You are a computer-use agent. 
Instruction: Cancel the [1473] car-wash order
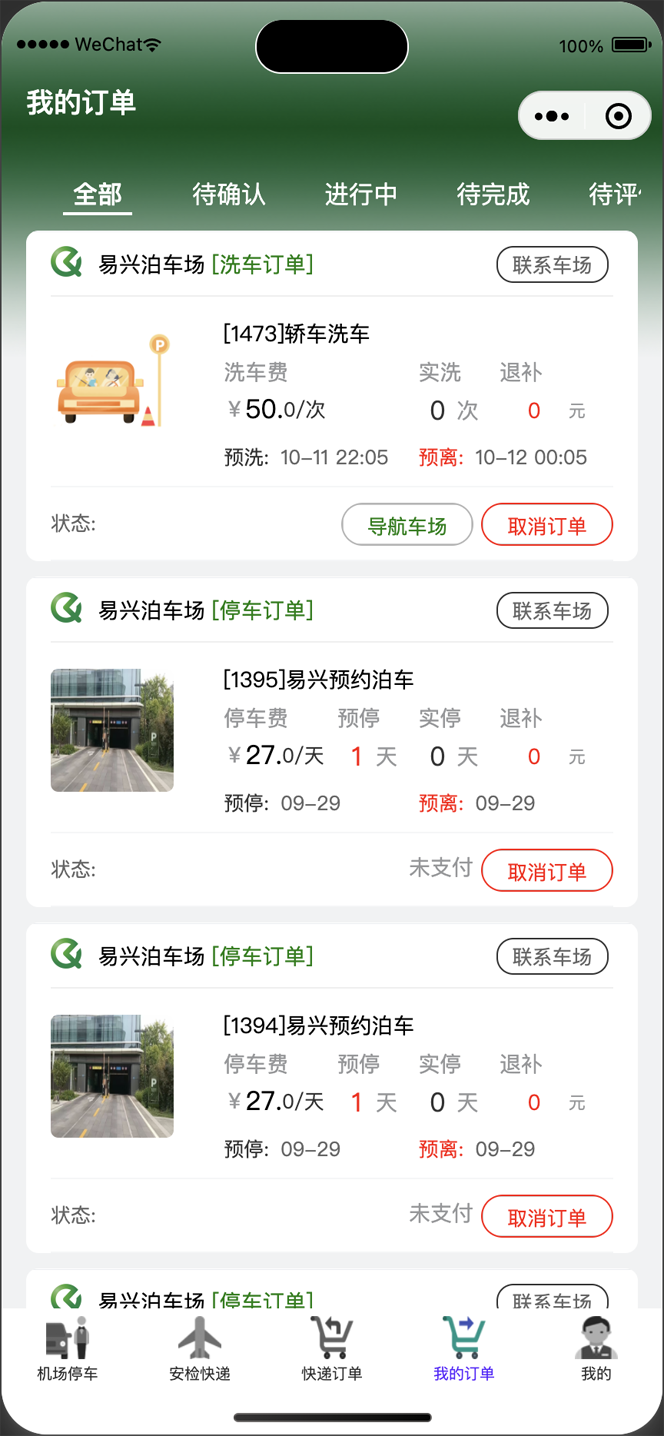pos(547,525)
